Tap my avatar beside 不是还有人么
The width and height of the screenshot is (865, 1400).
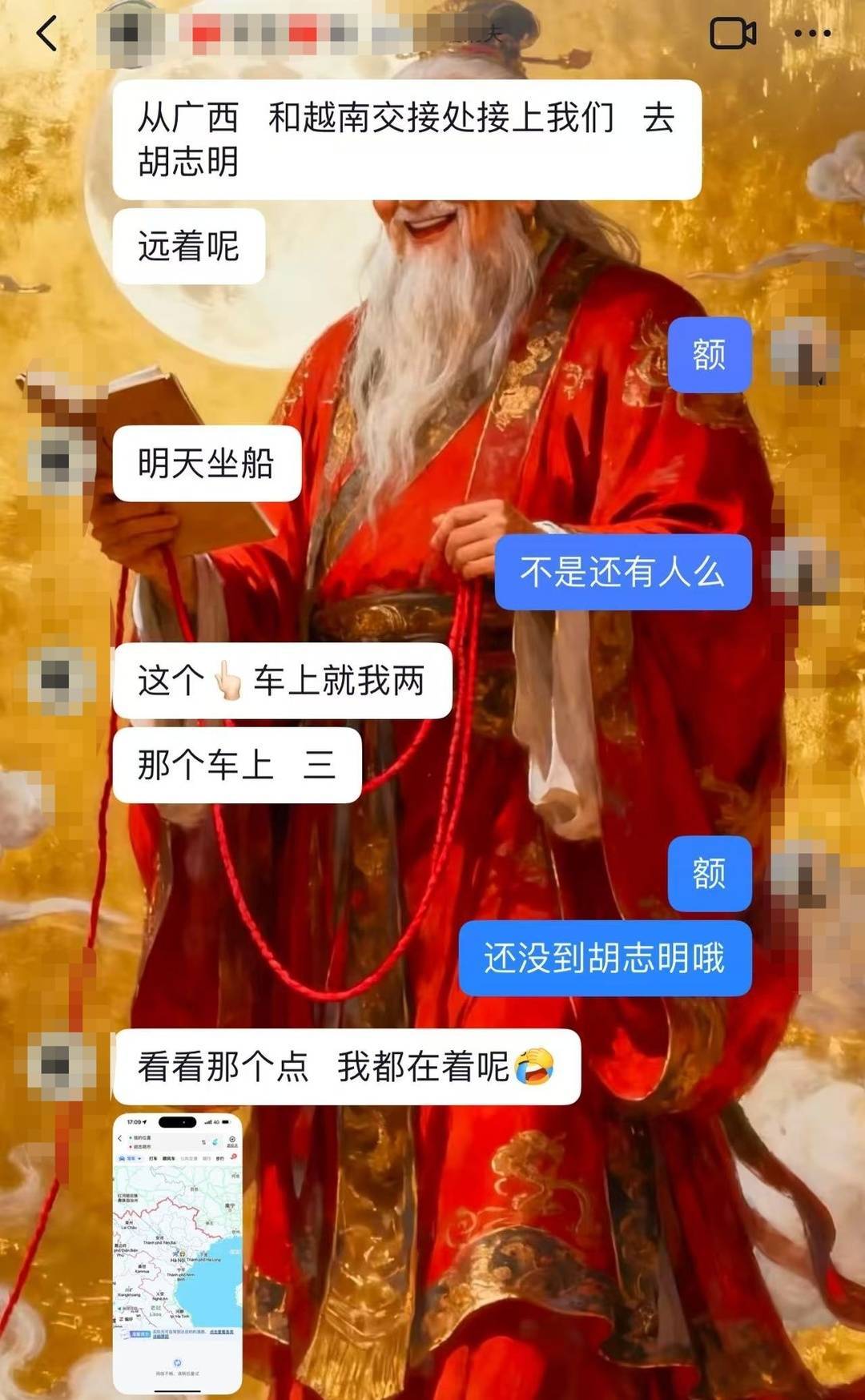pyautogui.click(x=804, y=569)
